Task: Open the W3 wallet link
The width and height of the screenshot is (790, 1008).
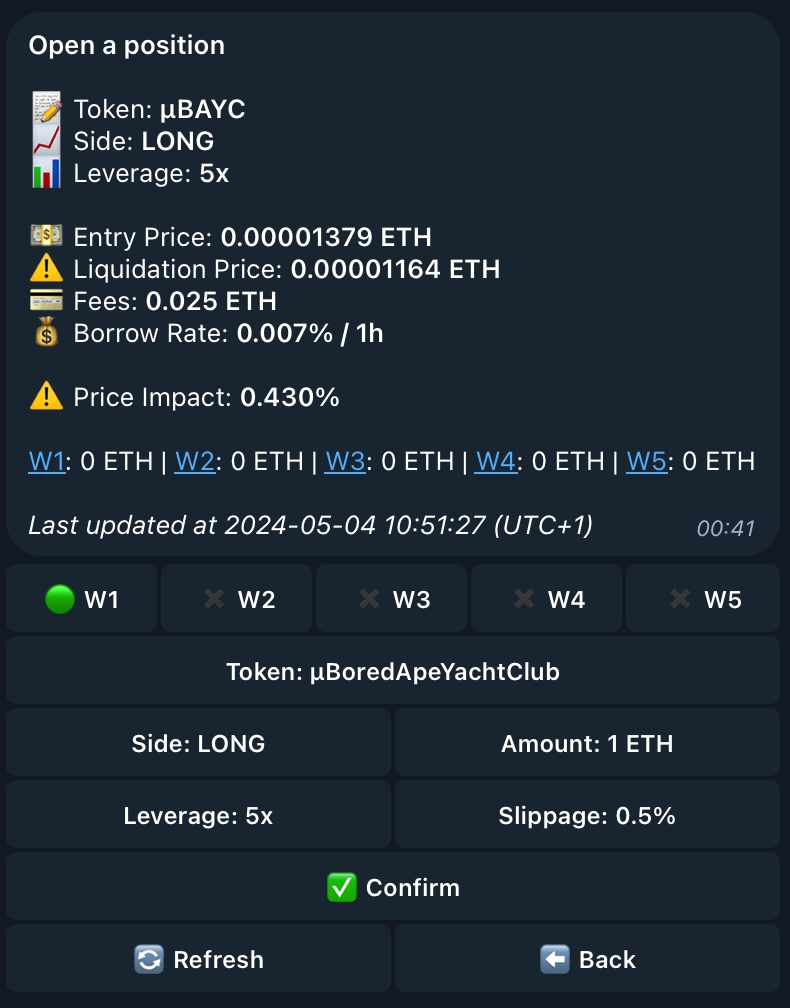Action: [345, 461]
